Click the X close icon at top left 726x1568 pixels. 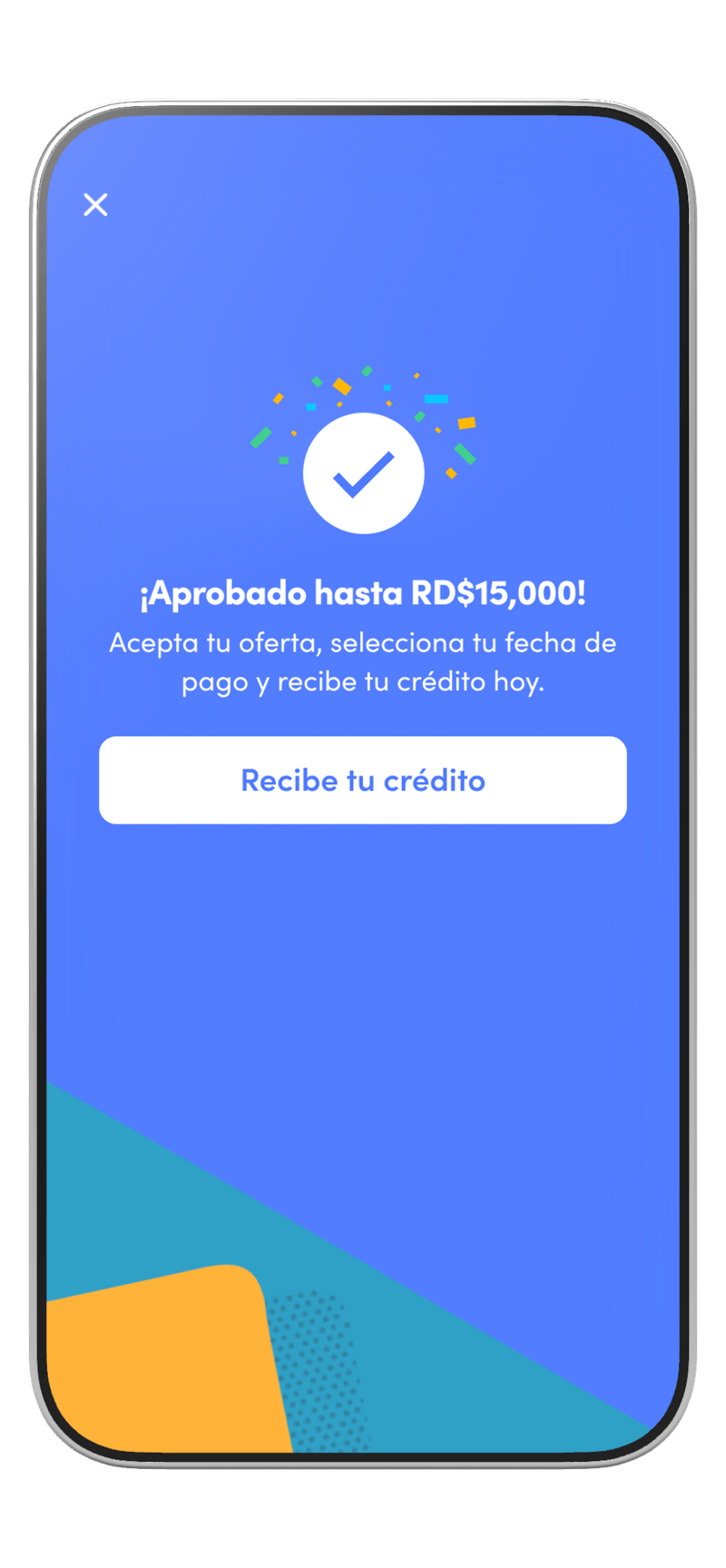click(x=95, y=204)
